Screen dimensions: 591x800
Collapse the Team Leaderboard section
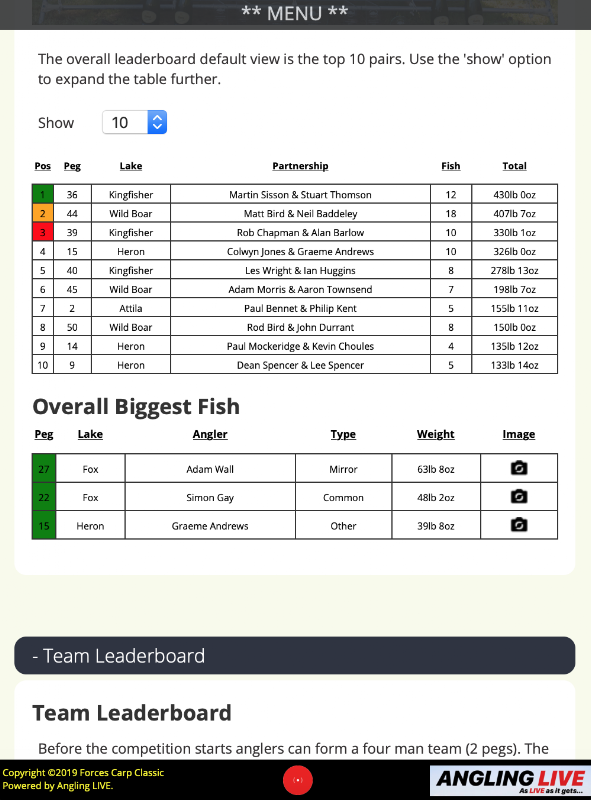point(294,656)
